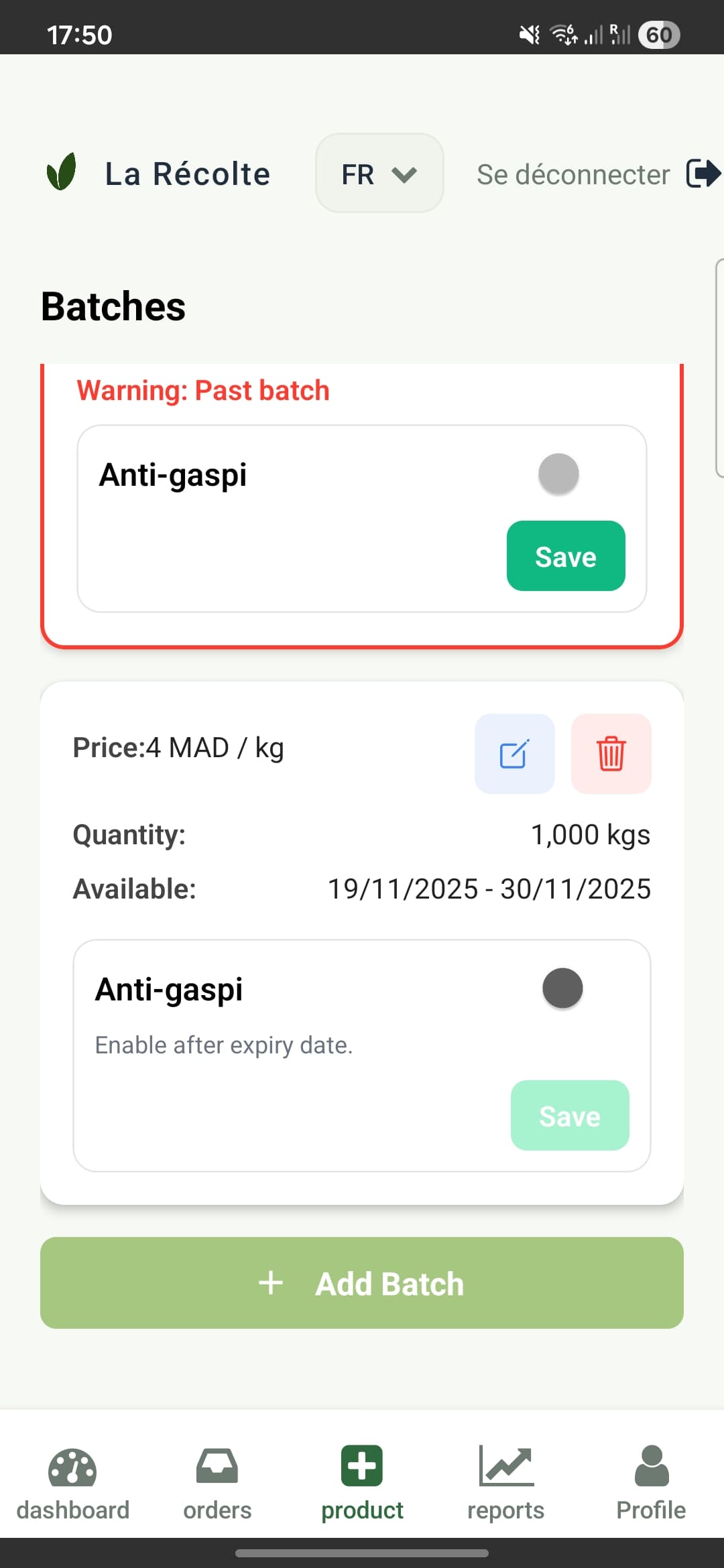This screenshot has height=1568, width=724.
Task: Click the red trash icon to delete the batch
Action: coord(611,755)
